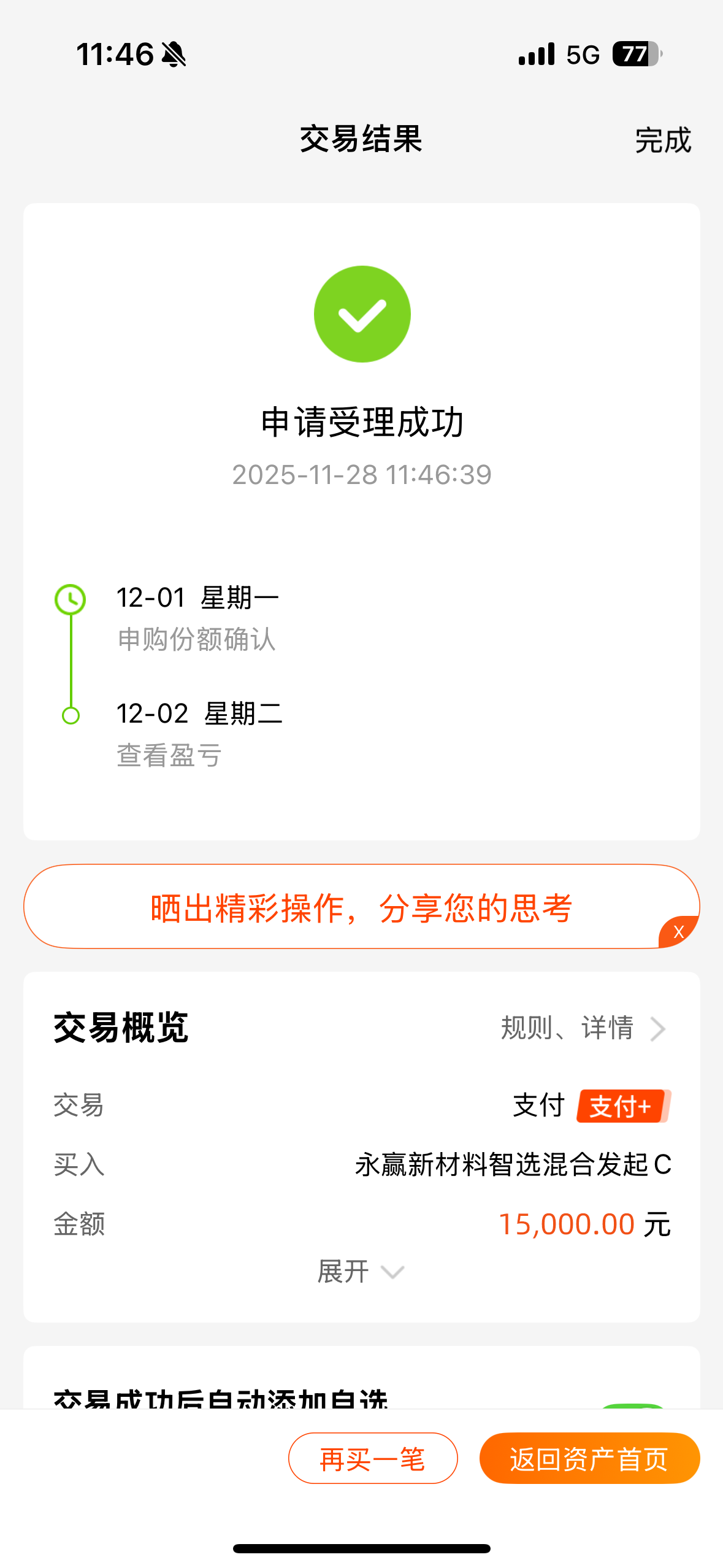This screenshot has width=723, height=1568.
Task: Switch to the 交易结果 header view
Action: pyautogui.click(x=361, y=140)
